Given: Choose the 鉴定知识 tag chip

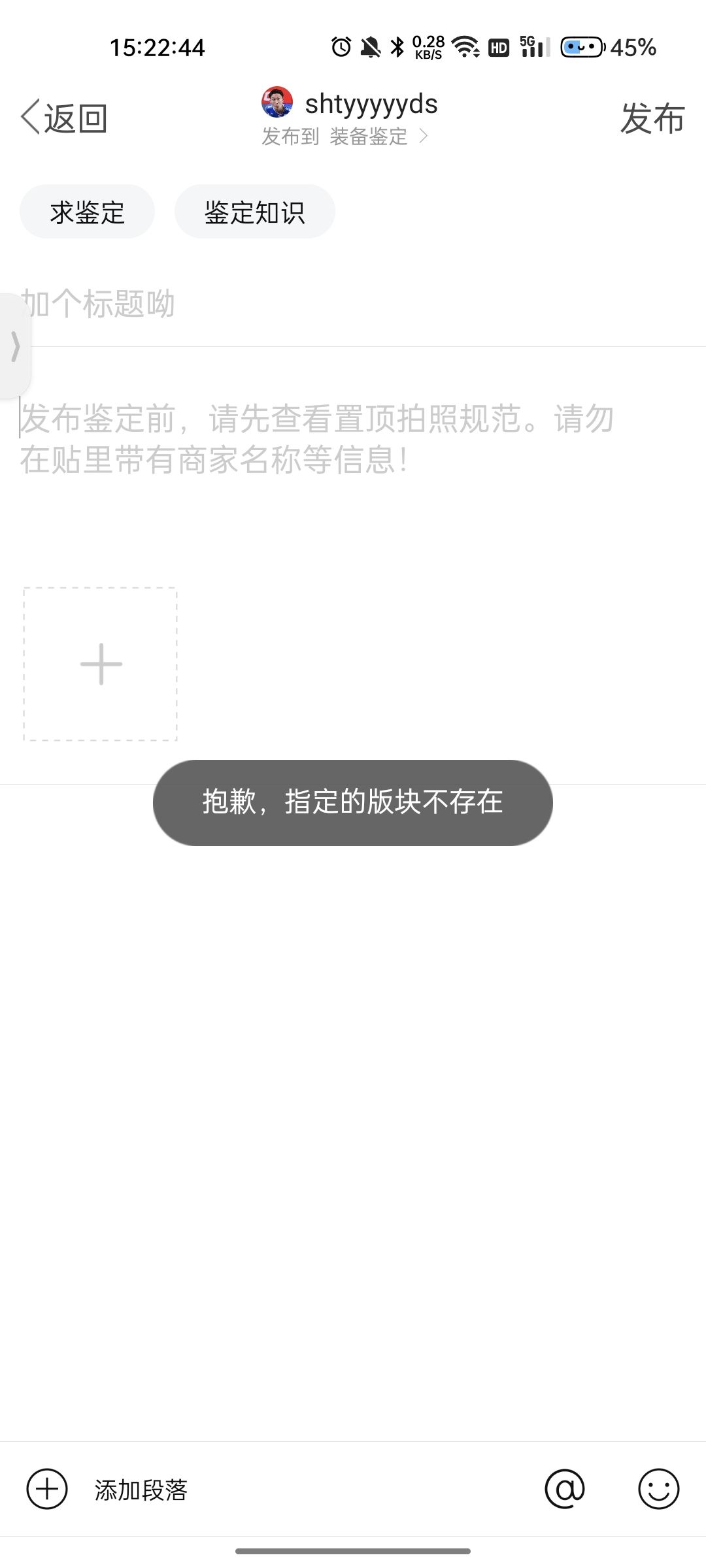Looking at the screenshot, I should [x=254, y=212].
